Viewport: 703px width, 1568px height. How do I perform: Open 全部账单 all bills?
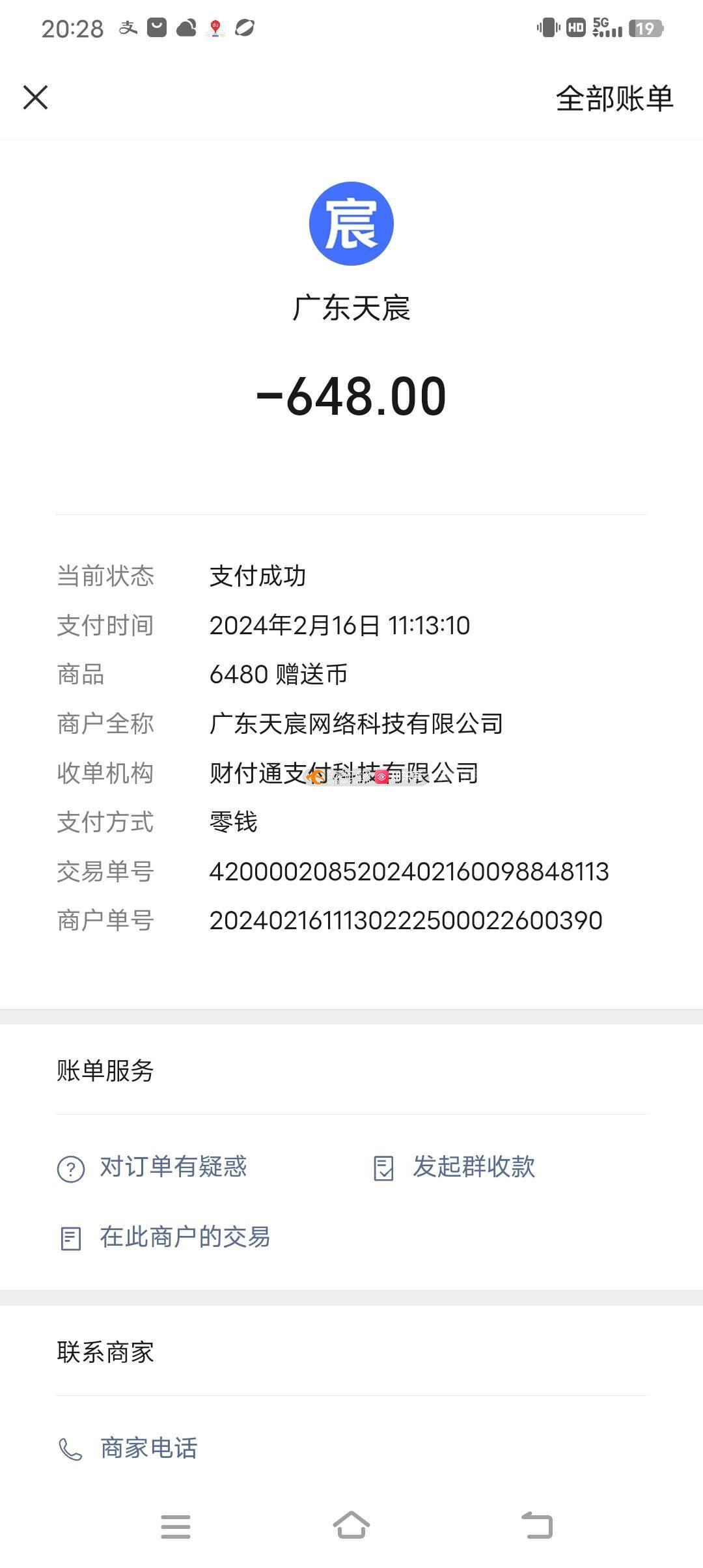point(614,99)
